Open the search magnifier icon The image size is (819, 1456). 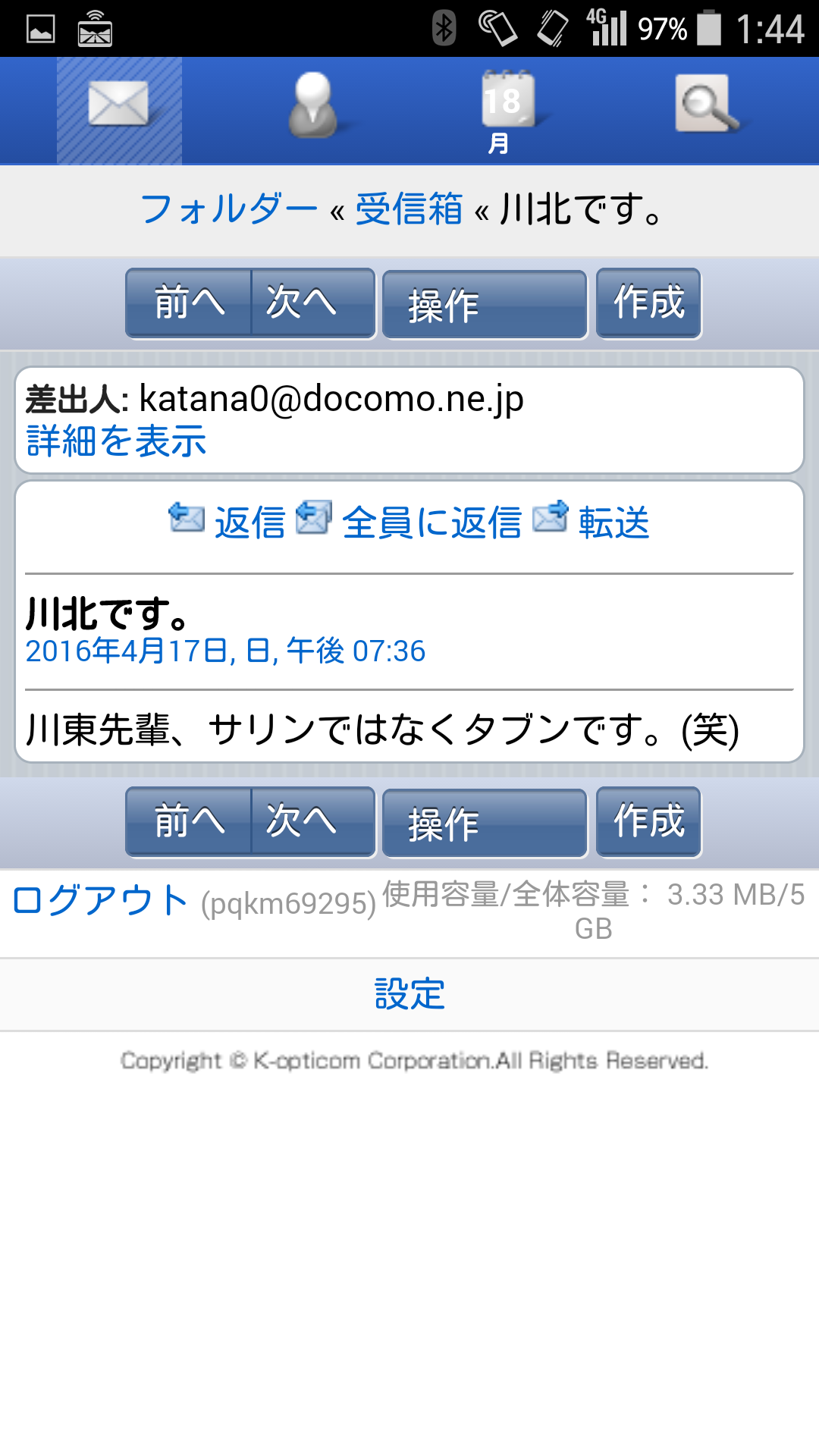point(705,105)
